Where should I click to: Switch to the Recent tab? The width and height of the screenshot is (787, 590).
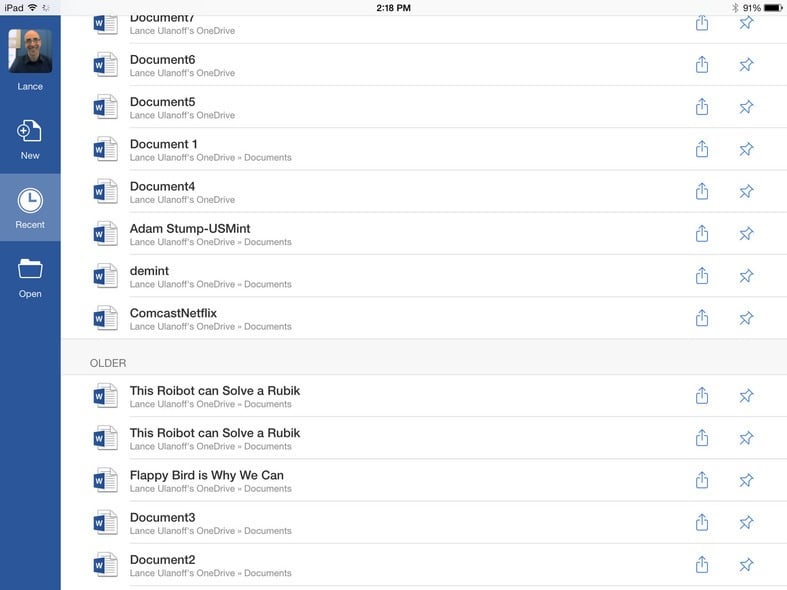pos(30,207)
